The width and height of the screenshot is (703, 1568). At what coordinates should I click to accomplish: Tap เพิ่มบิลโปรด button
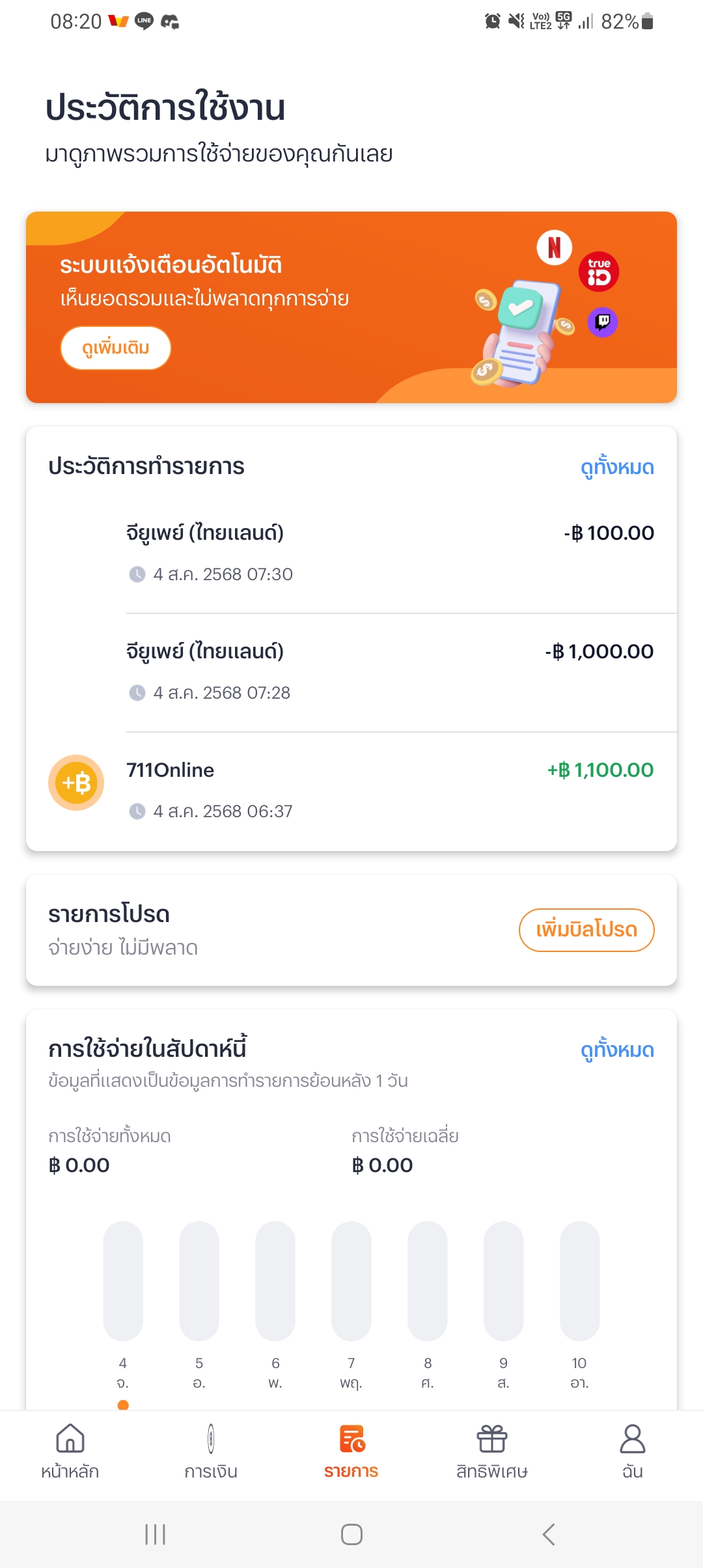click(586, 930)
